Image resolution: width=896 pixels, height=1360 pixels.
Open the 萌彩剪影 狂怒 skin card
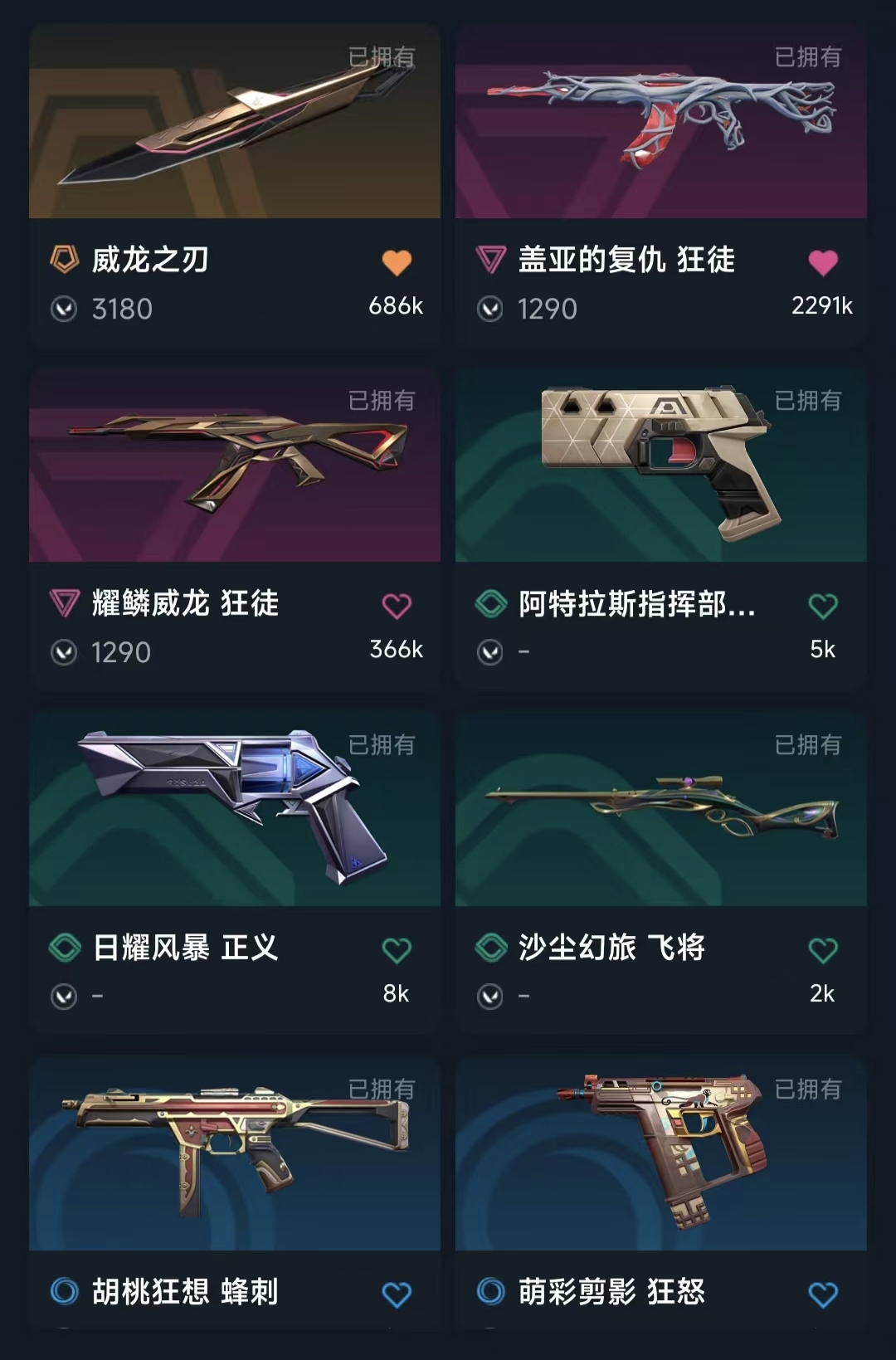(660, 1155)
